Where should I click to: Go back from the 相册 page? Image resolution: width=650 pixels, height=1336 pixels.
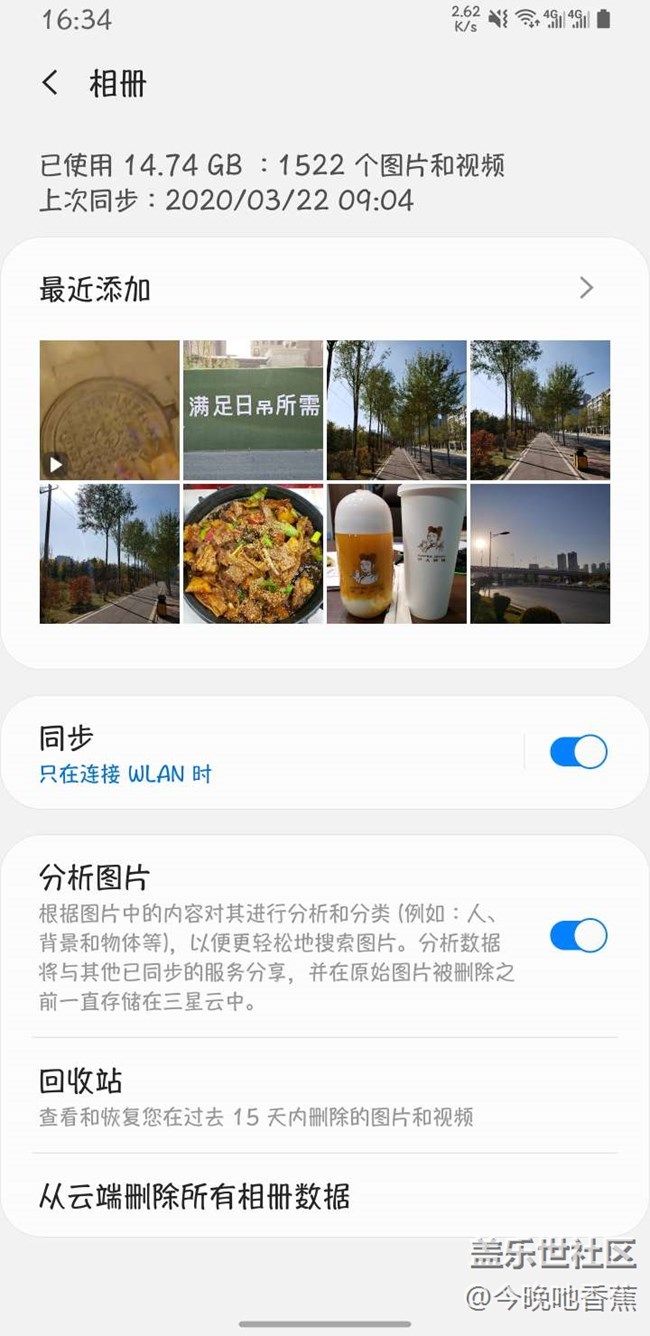pos(50,83)
